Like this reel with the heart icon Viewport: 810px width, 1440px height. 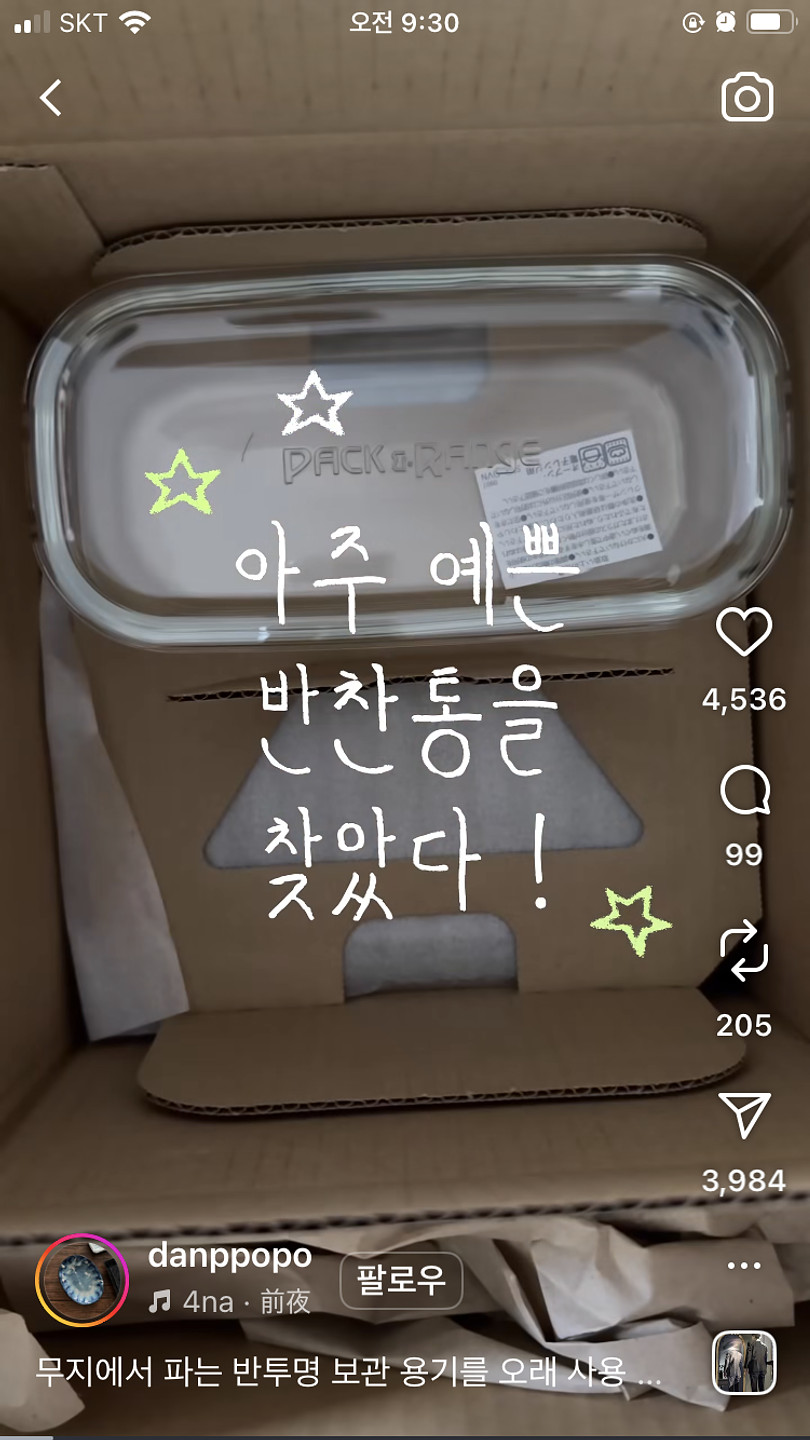pos(744,632)
